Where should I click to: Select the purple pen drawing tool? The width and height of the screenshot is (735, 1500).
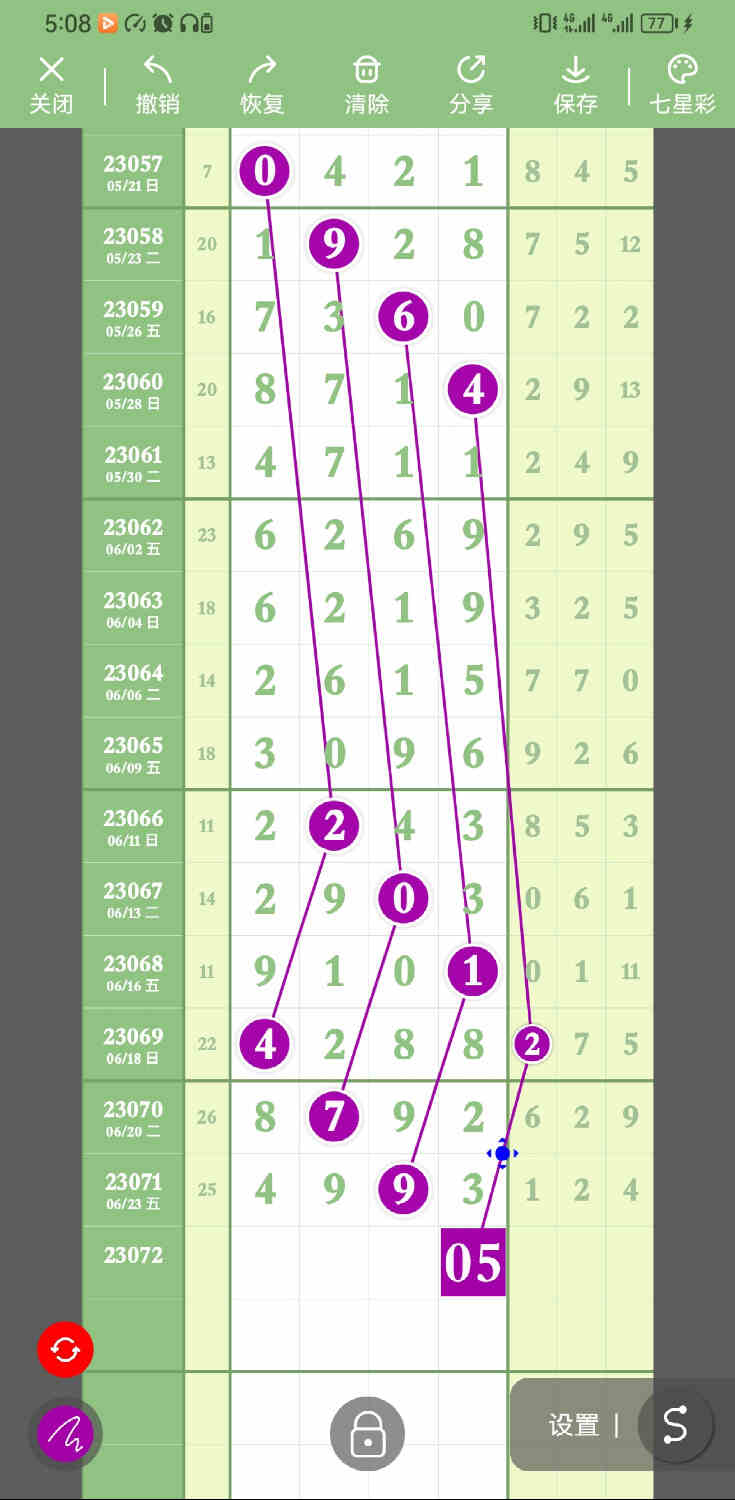(x=65, y=1435)
